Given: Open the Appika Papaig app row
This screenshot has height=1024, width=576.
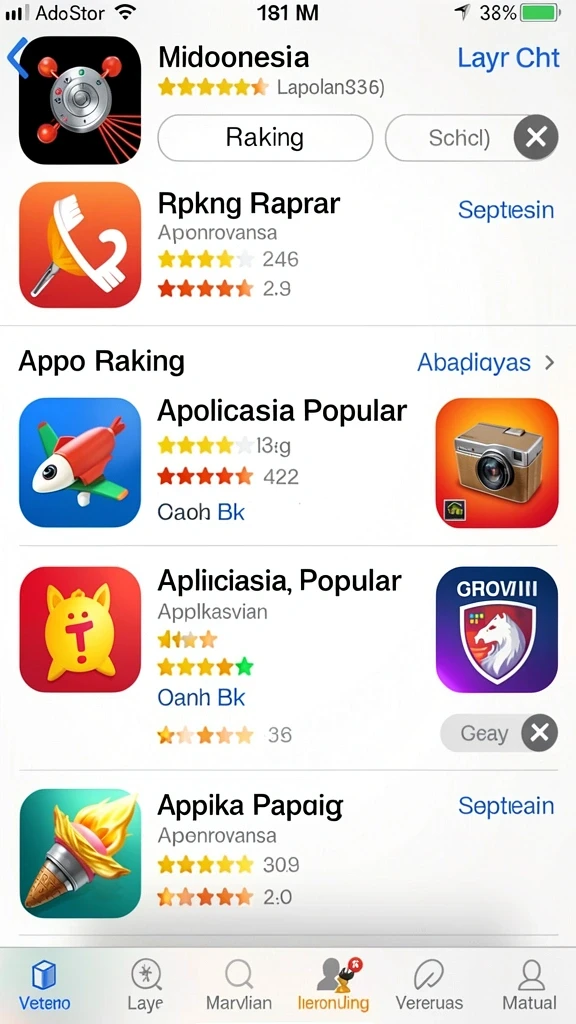Looking at the screenshot, I should pyautogui.click(x=287, y=854).
